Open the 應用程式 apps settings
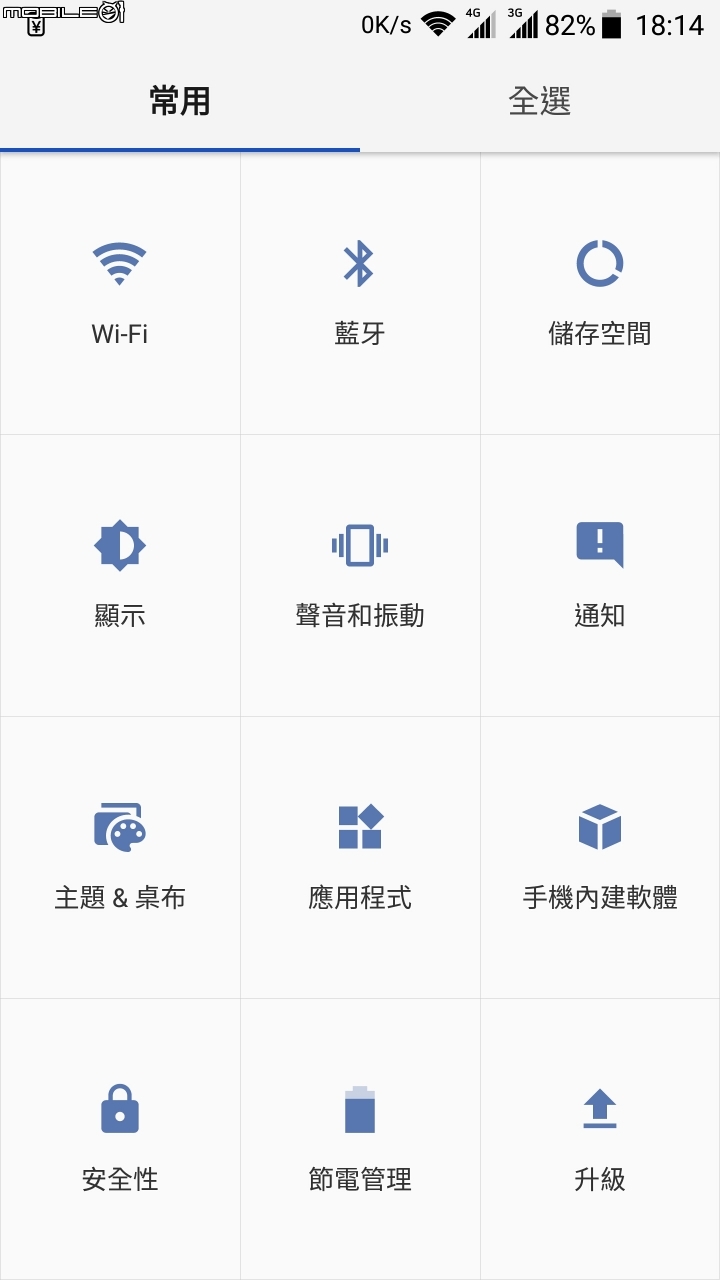 point(360,858)
